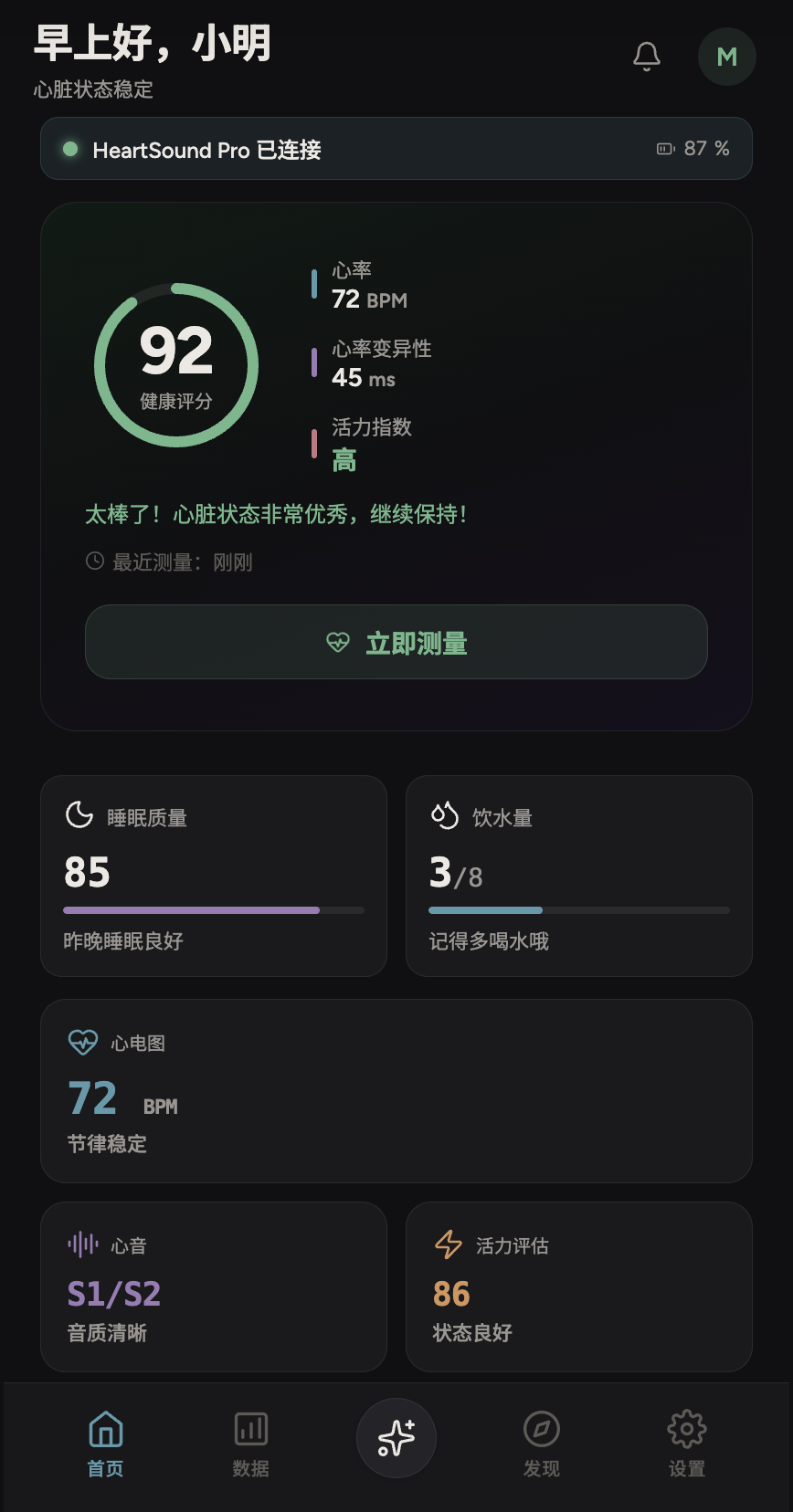Screen dimensions: 793x1512
Task: Click the clock icon beside 最近测量
Action: [x=94, y=562]
